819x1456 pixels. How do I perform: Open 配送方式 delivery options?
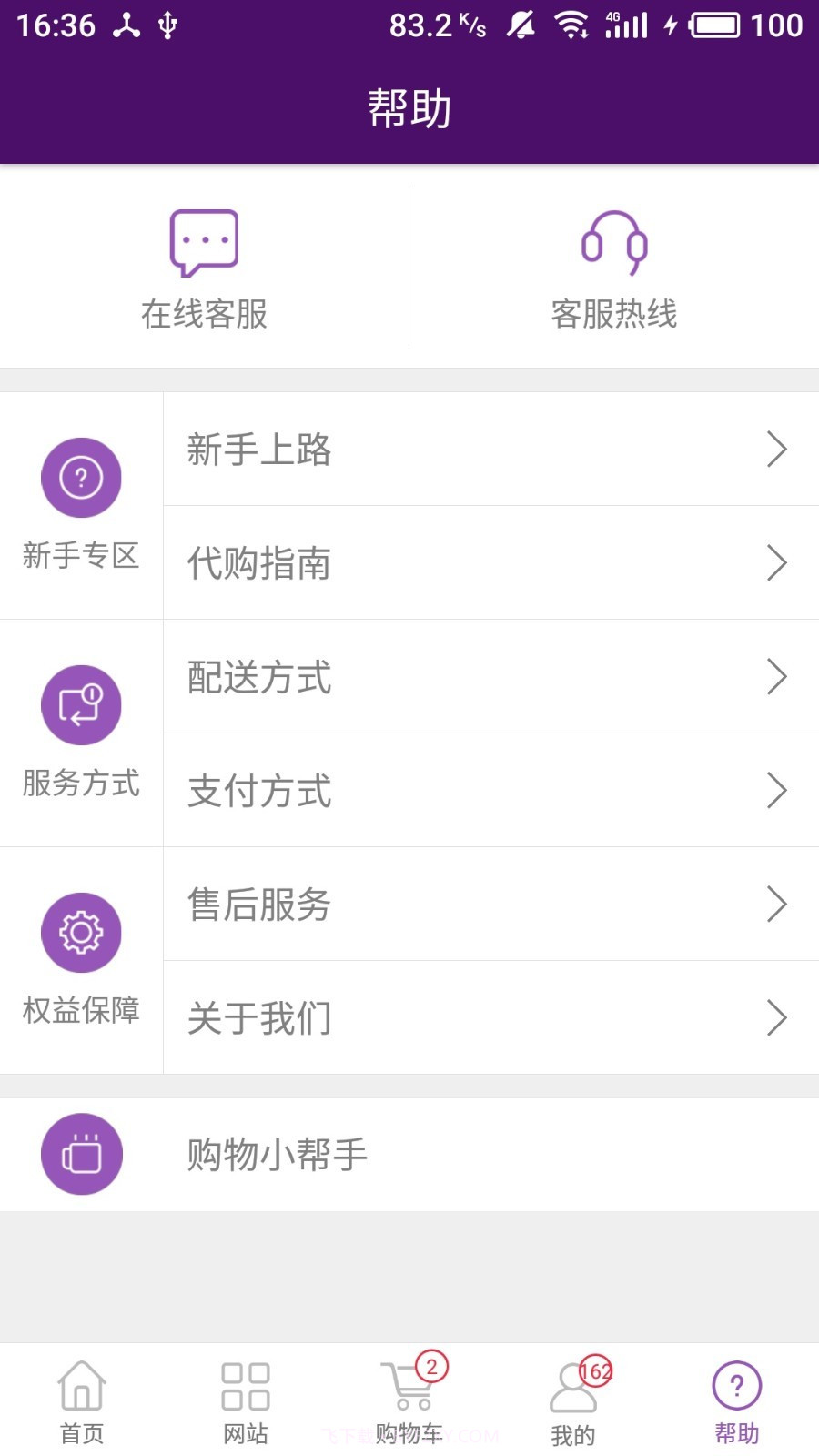coord(491,678)
